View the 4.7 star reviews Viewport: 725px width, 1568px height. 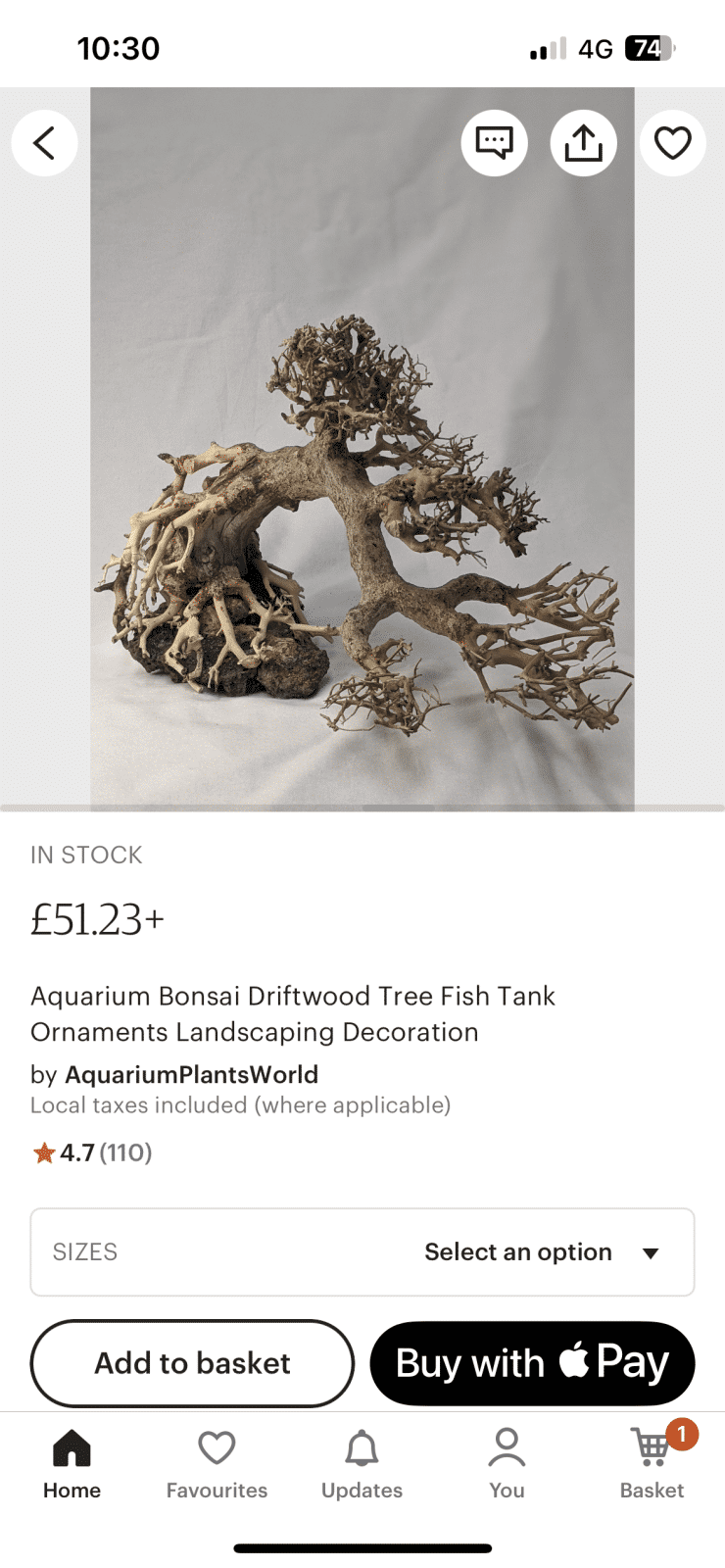[93, 1152]
